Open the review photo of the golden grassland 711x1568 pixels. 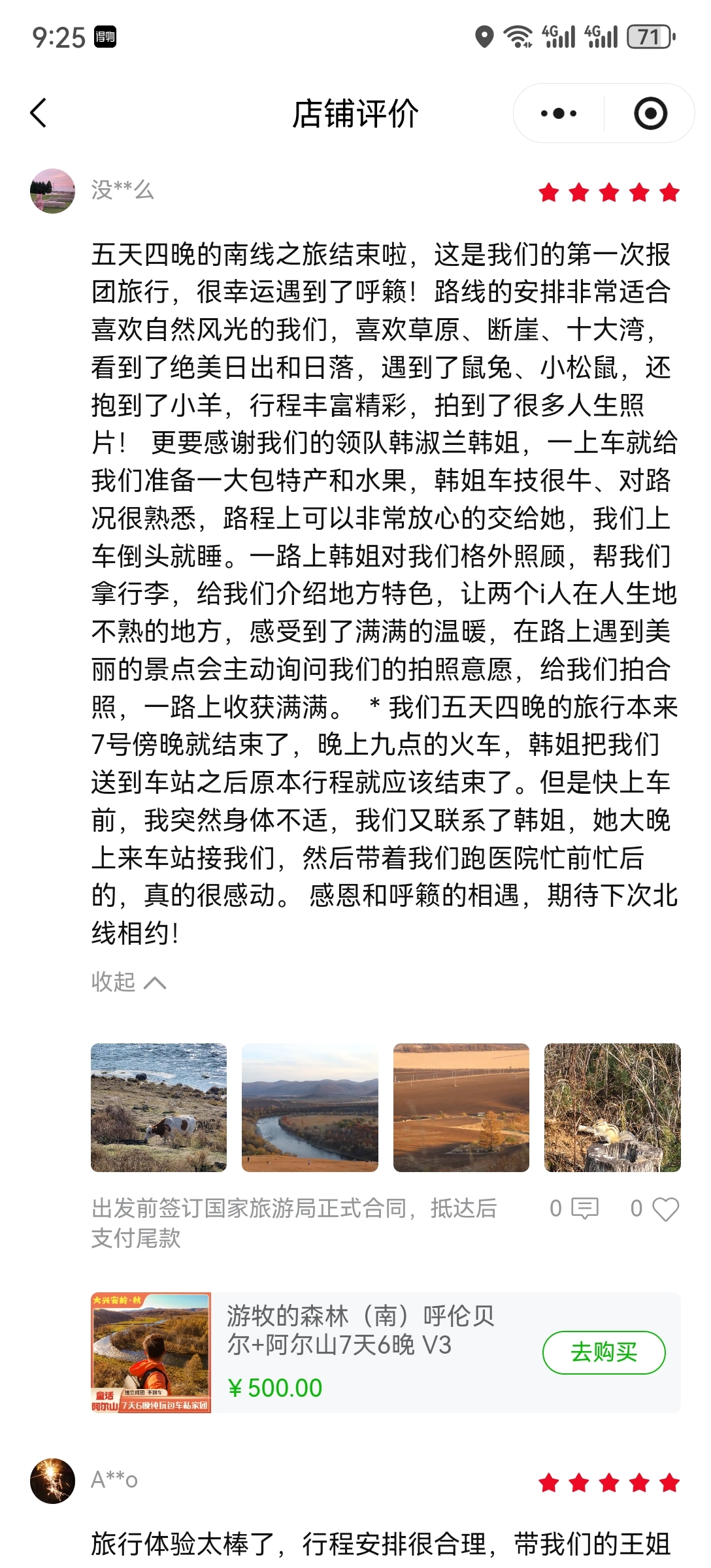pos(461,1107)
